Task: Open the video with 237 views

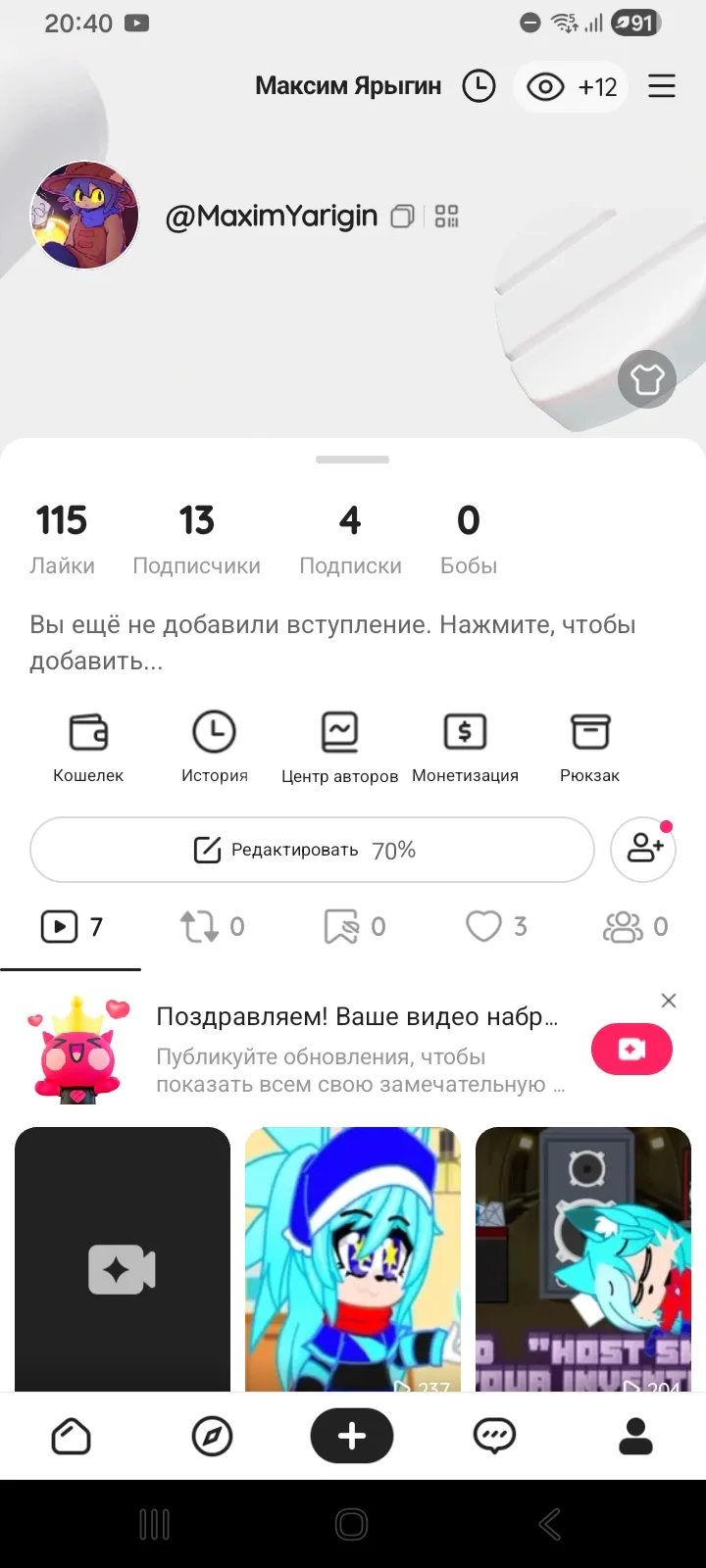Action: pos(352,1259)
